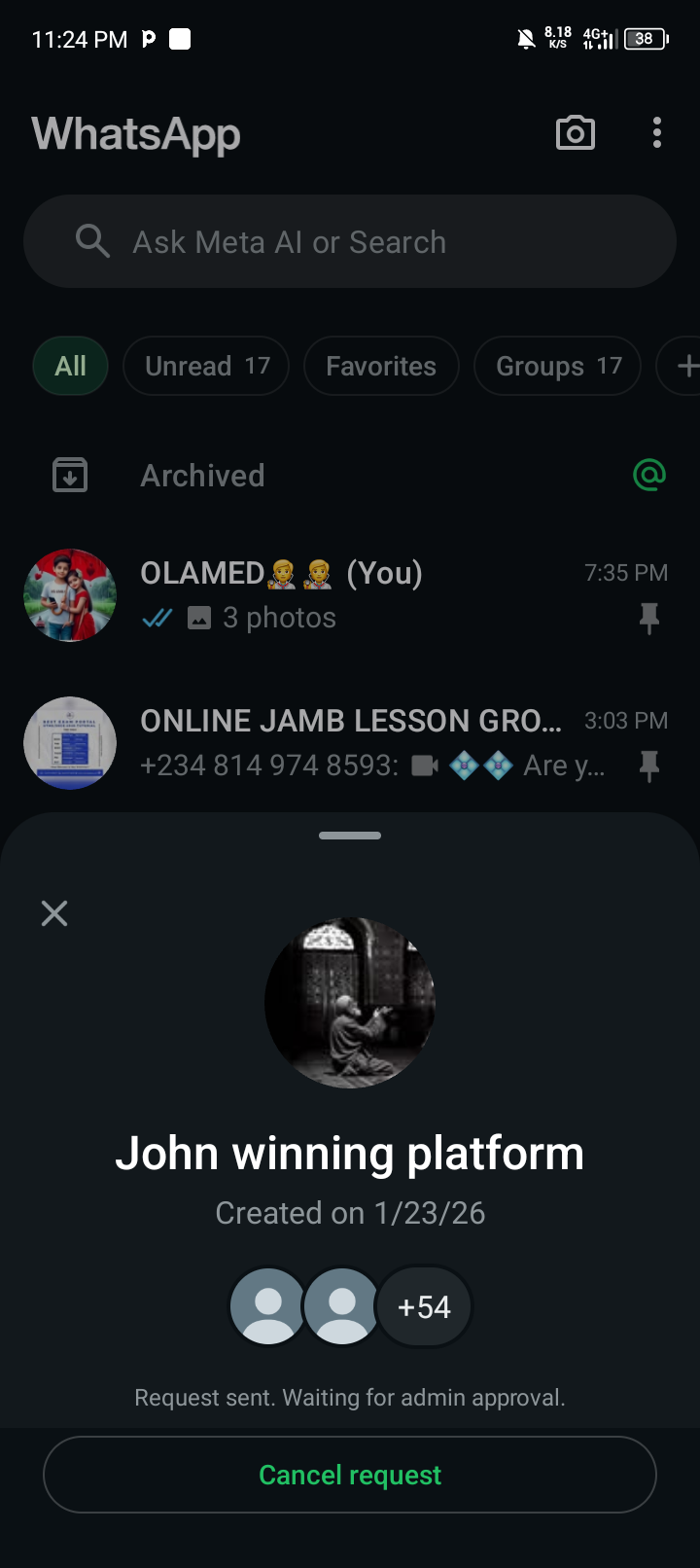The image size is (700, 1568).
Task: Open the more options overflow menu
Action: (657, 133)
